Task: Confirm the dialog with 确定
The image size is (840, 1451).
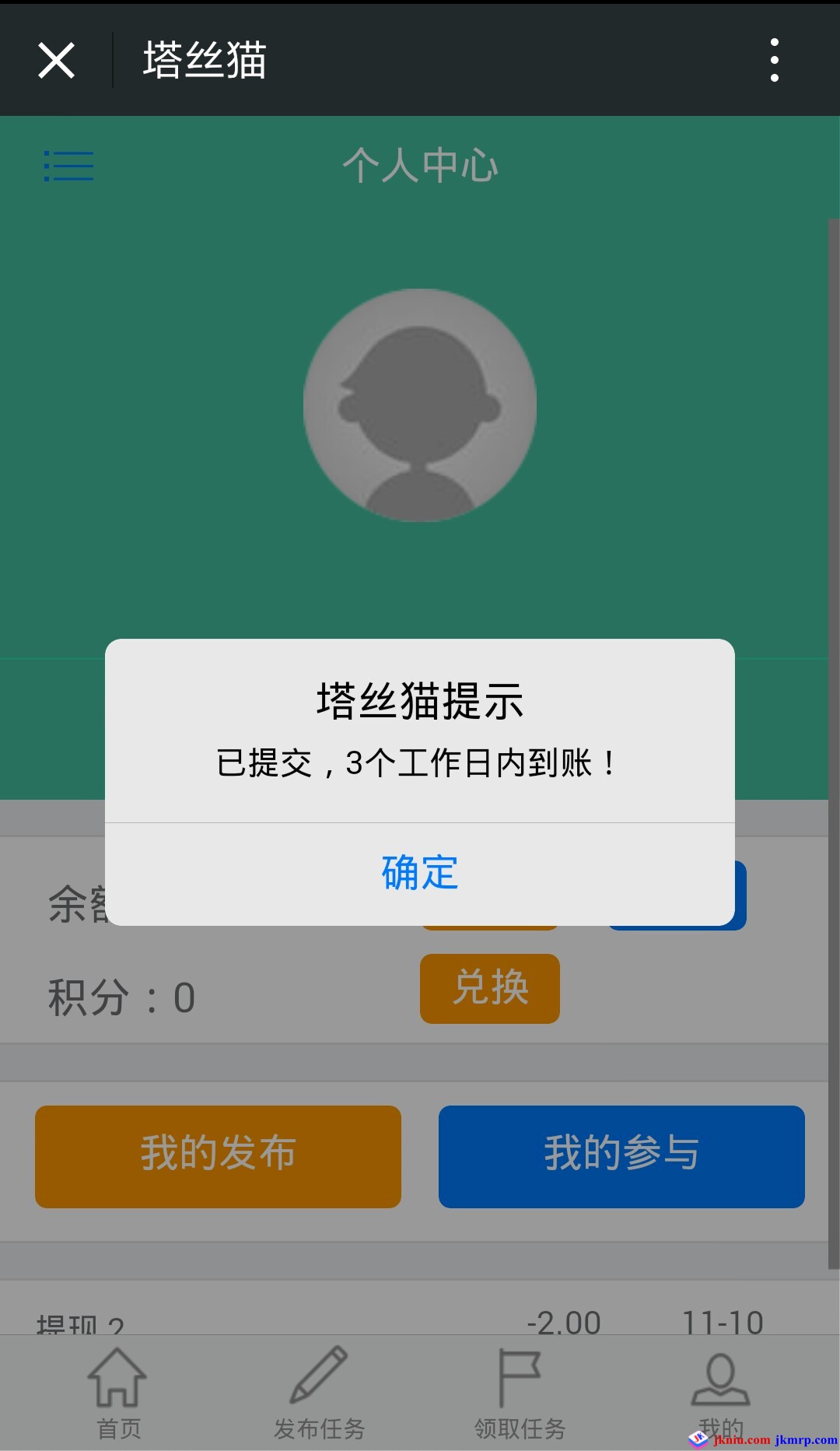Action: 420,873
